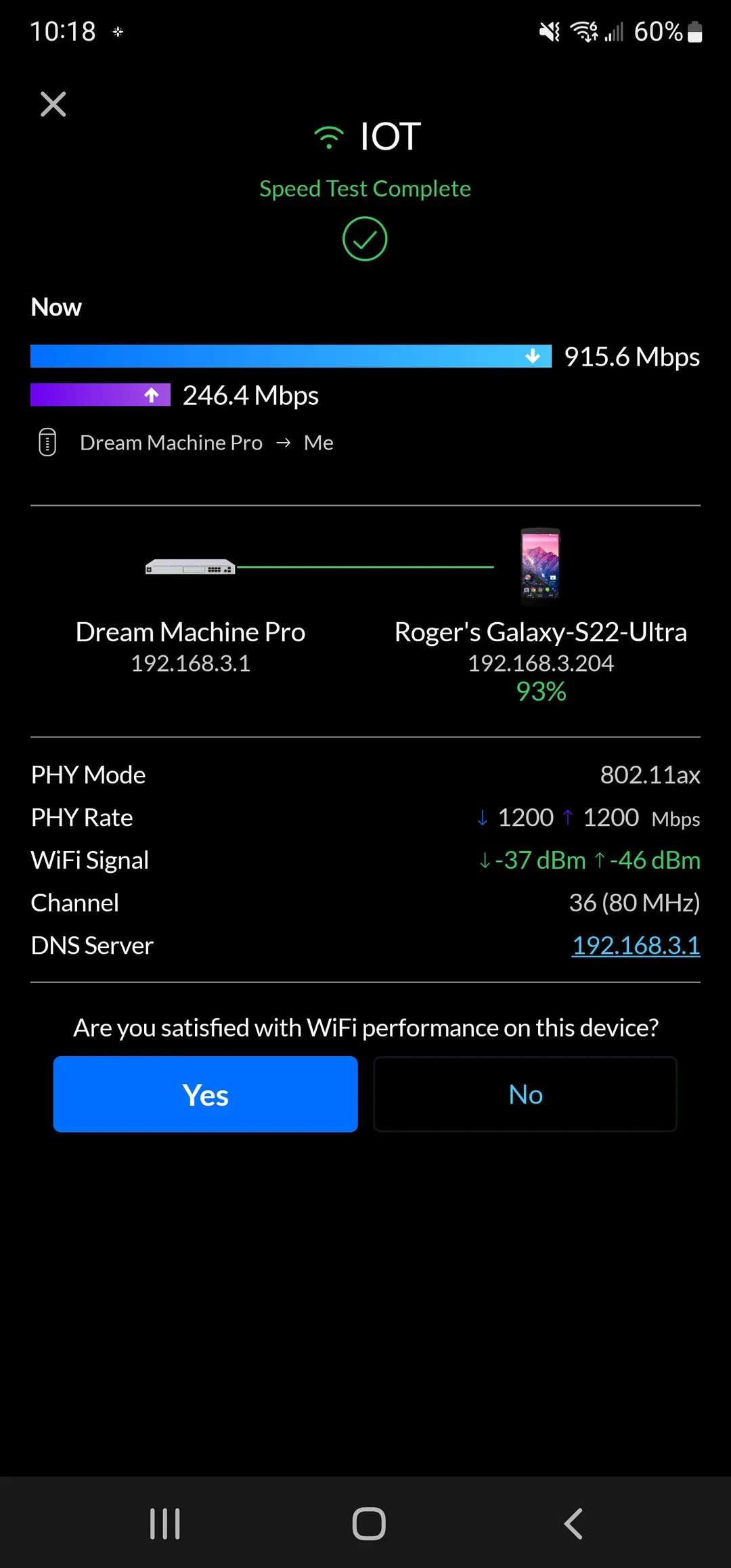The width and height of the screenshot is (731, 1568).
Task: Tap the green Speed Test Complete checkmark
Action: click(365, 238)
